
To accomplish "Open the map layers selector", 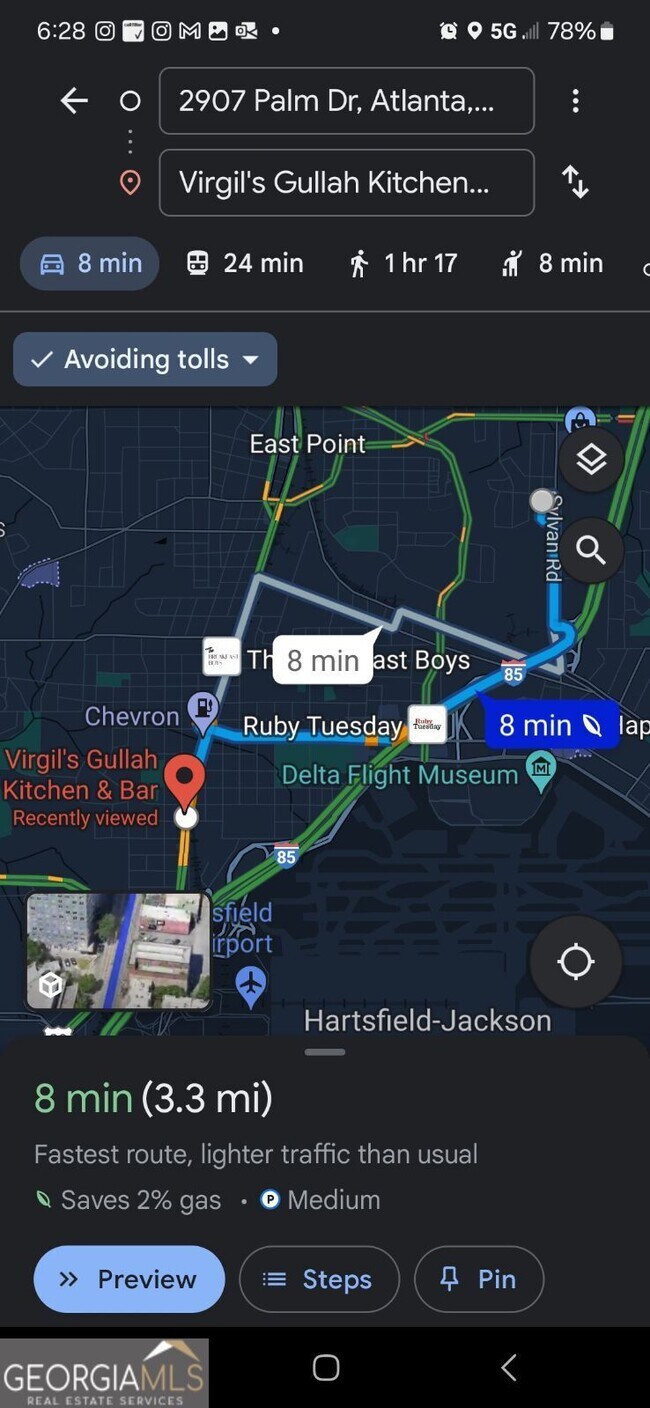I will pyautogui.click(x=591, y=460).
